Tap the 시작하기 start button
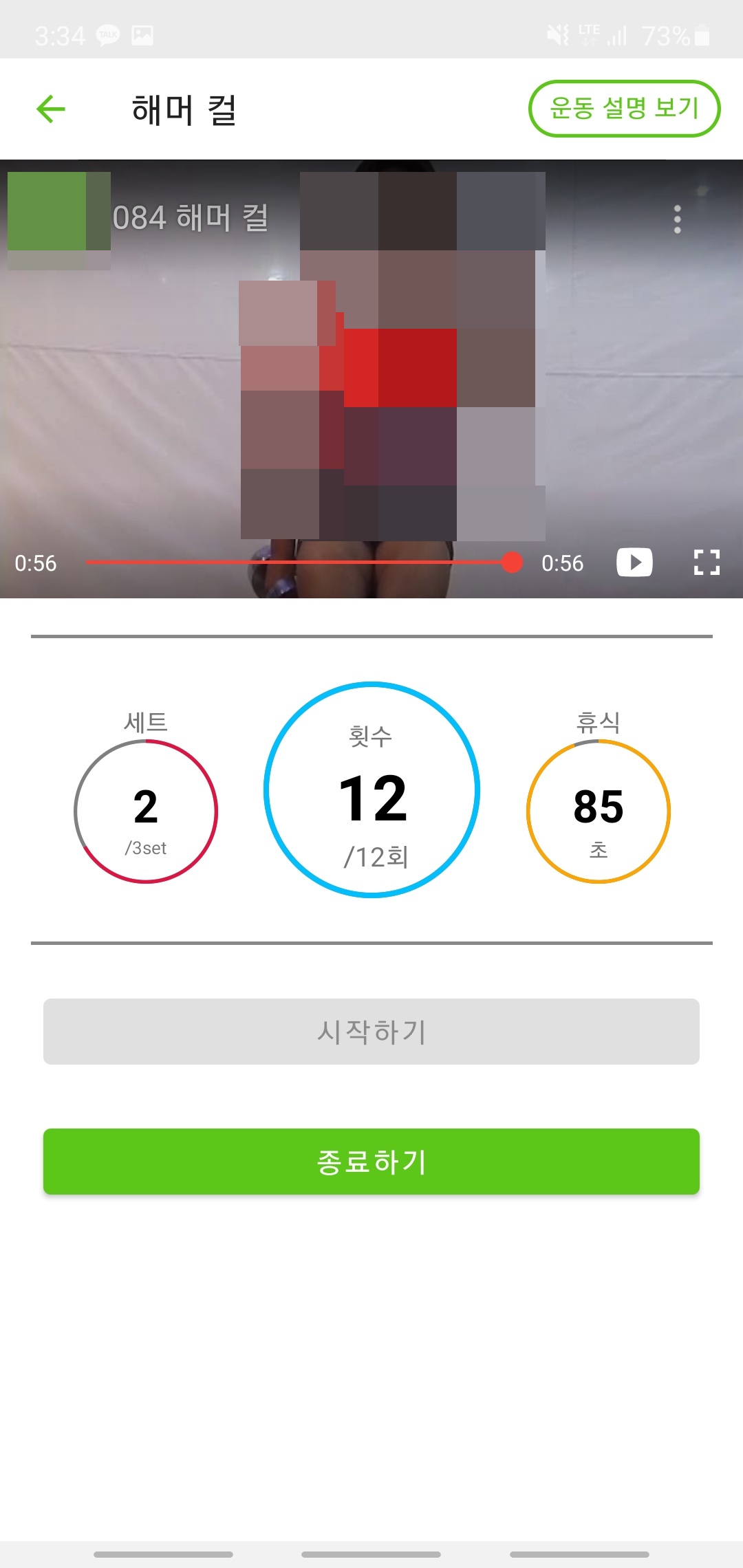Image resolution: width=743 pixels, height=1568 pixels. [371, 1032]
